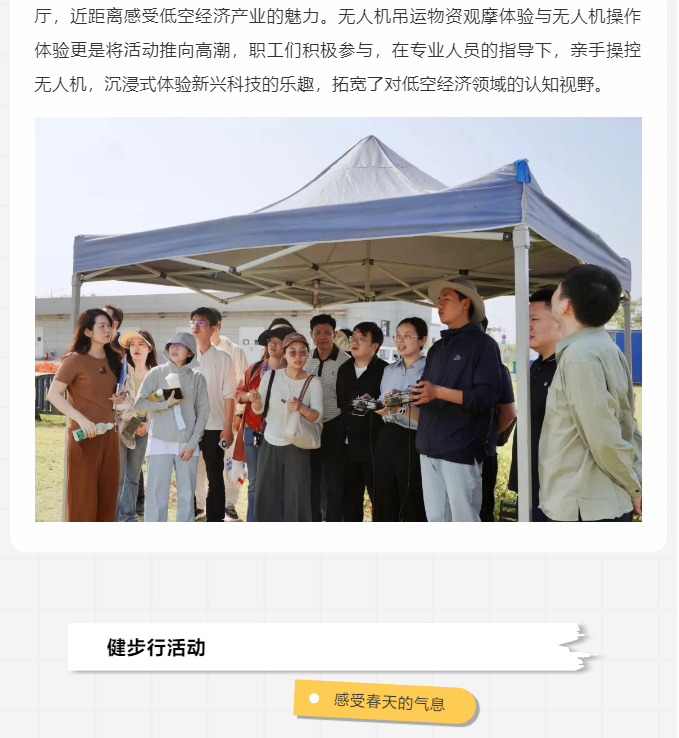The height and width of the screenshot is (738, 679).
Task: Open the drone activity group photo
Action: point(338,319)
